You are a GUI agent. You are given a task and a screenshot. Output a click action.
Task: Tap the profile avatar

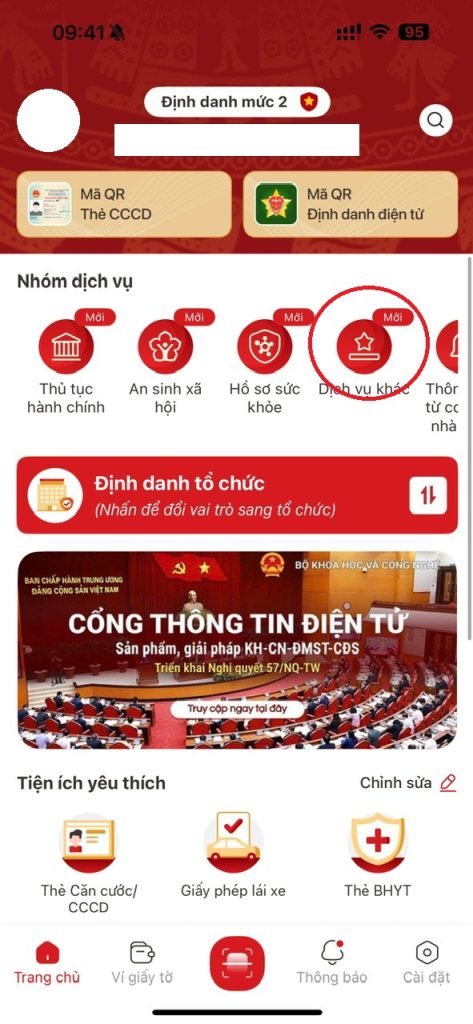click(x=48, y=121)
